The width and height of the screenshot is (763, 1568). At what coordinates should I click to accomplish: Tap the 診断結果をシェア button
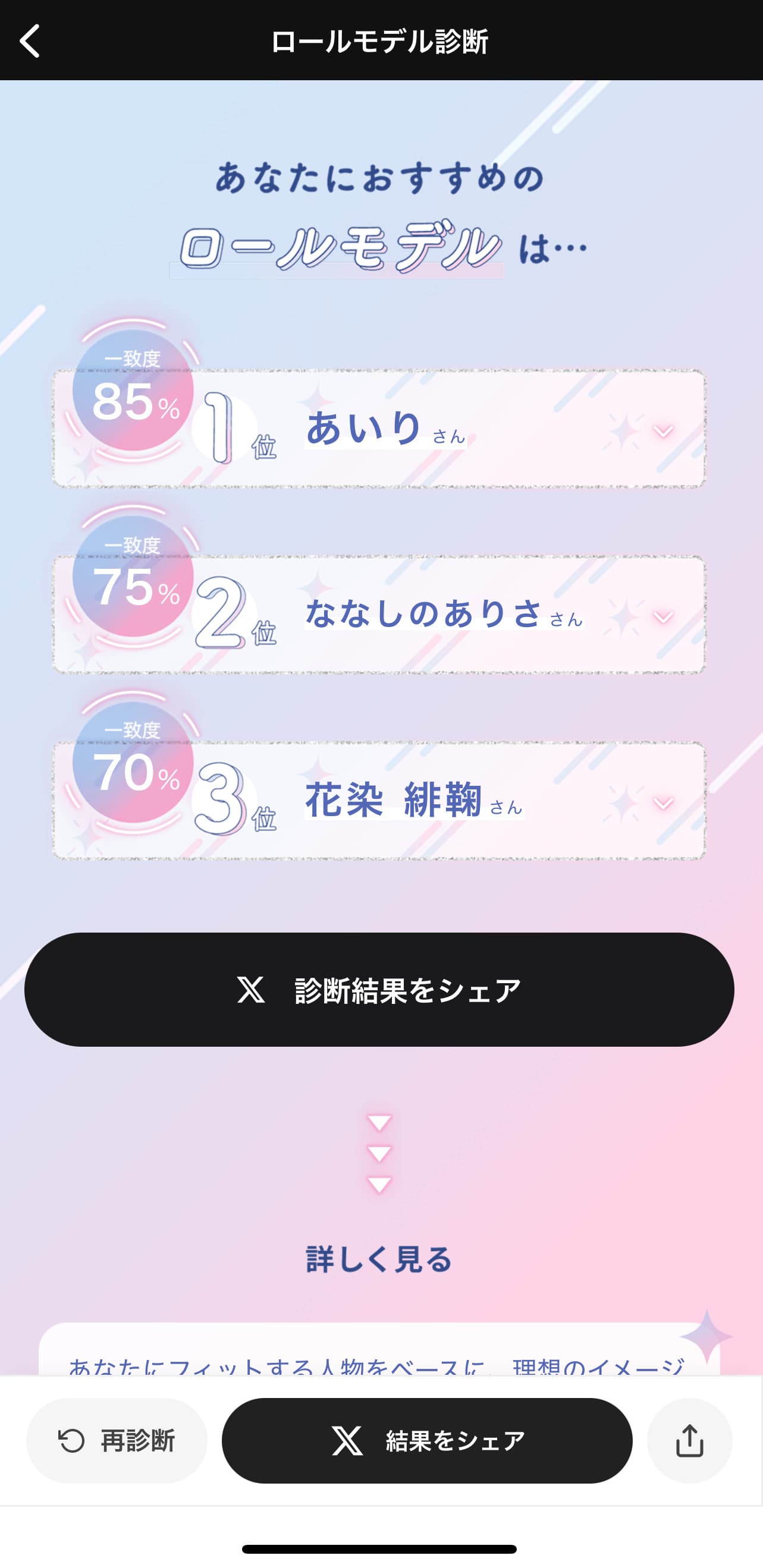click(x=379, y=990)
